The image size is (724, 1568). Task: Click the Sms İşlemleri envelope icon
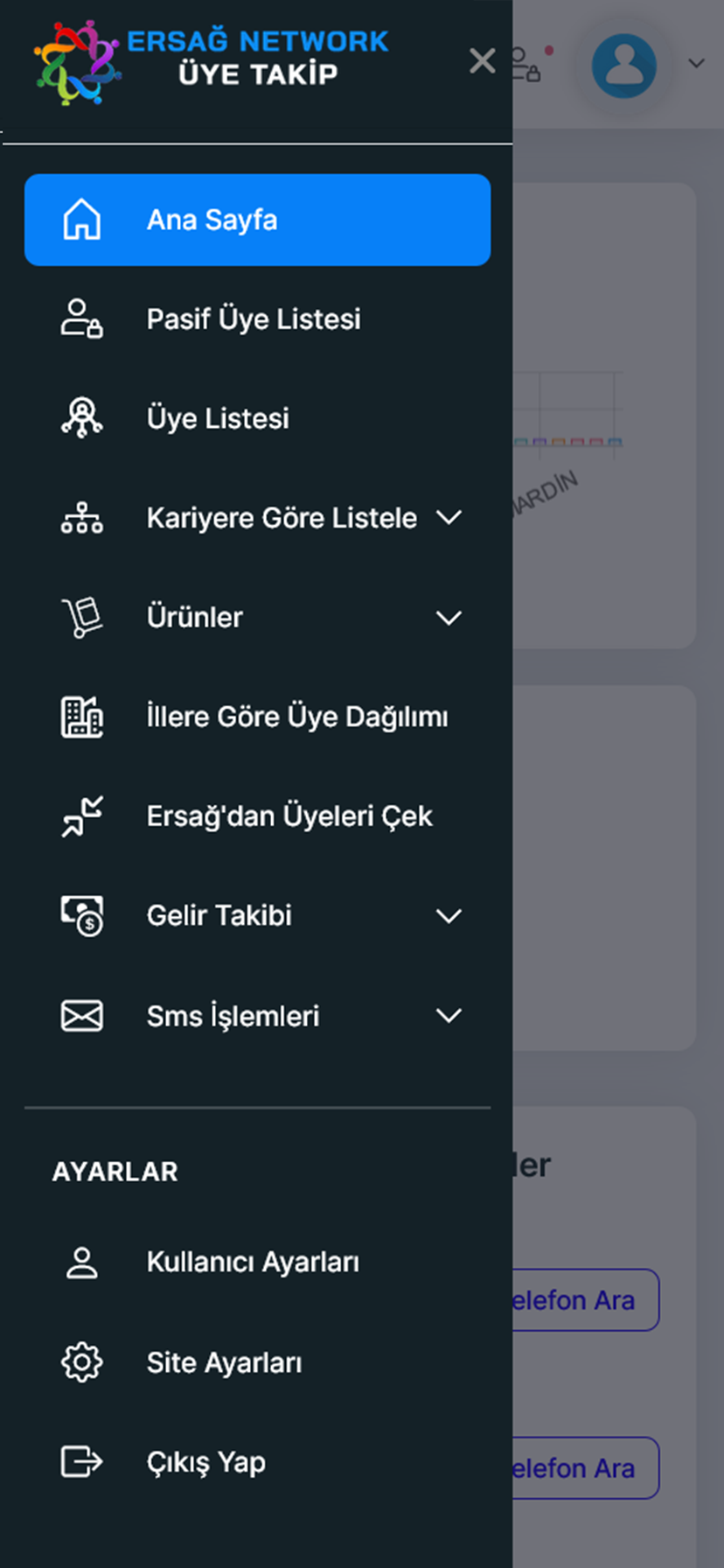point(81,1015)
